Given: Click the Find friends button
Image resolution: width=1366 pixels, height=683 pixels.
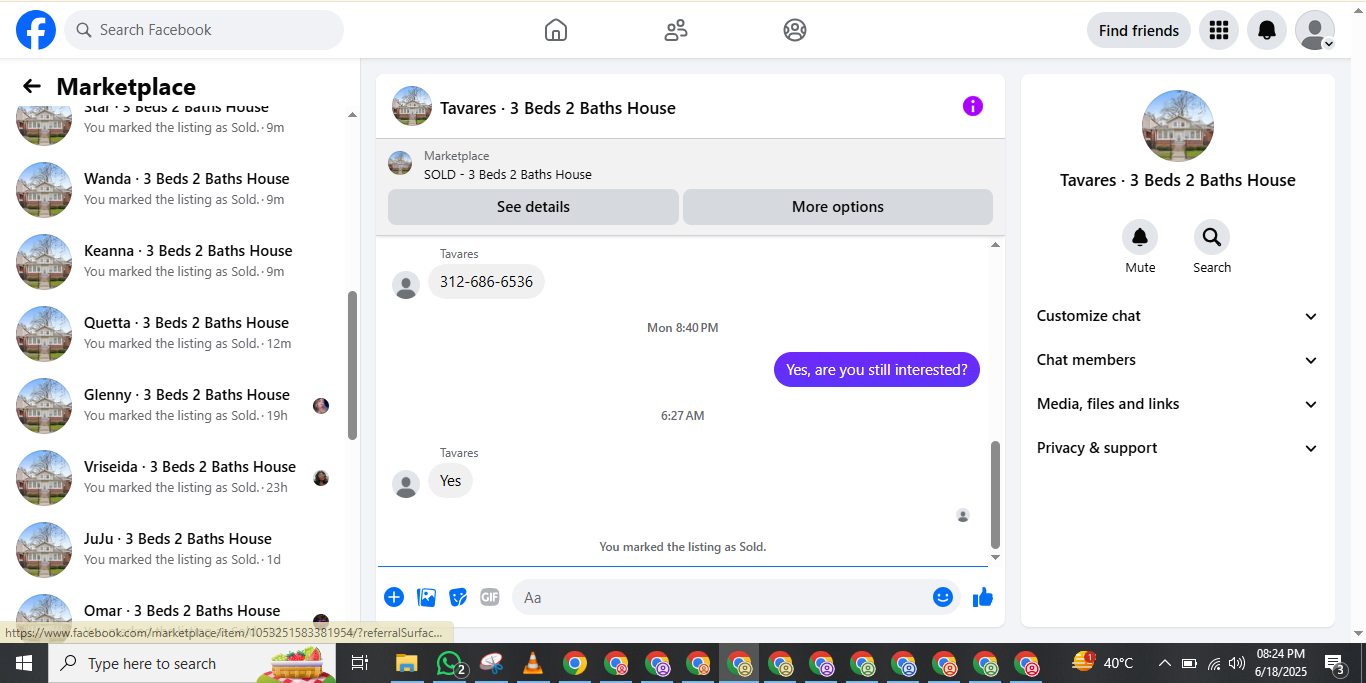Looking at the screenshot, I should (1139, 30).
